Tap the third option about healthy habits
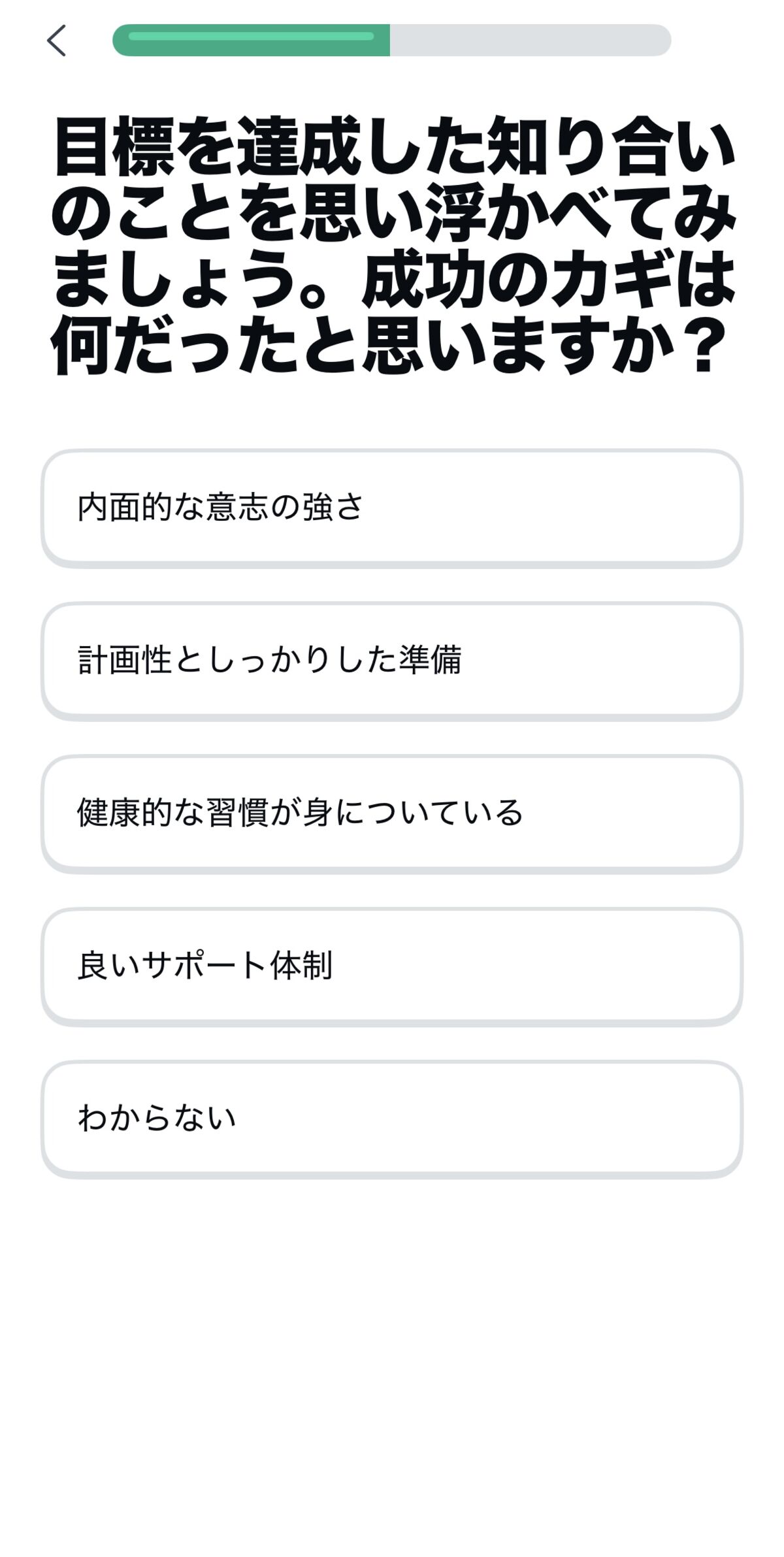 [x=392, y=811]
